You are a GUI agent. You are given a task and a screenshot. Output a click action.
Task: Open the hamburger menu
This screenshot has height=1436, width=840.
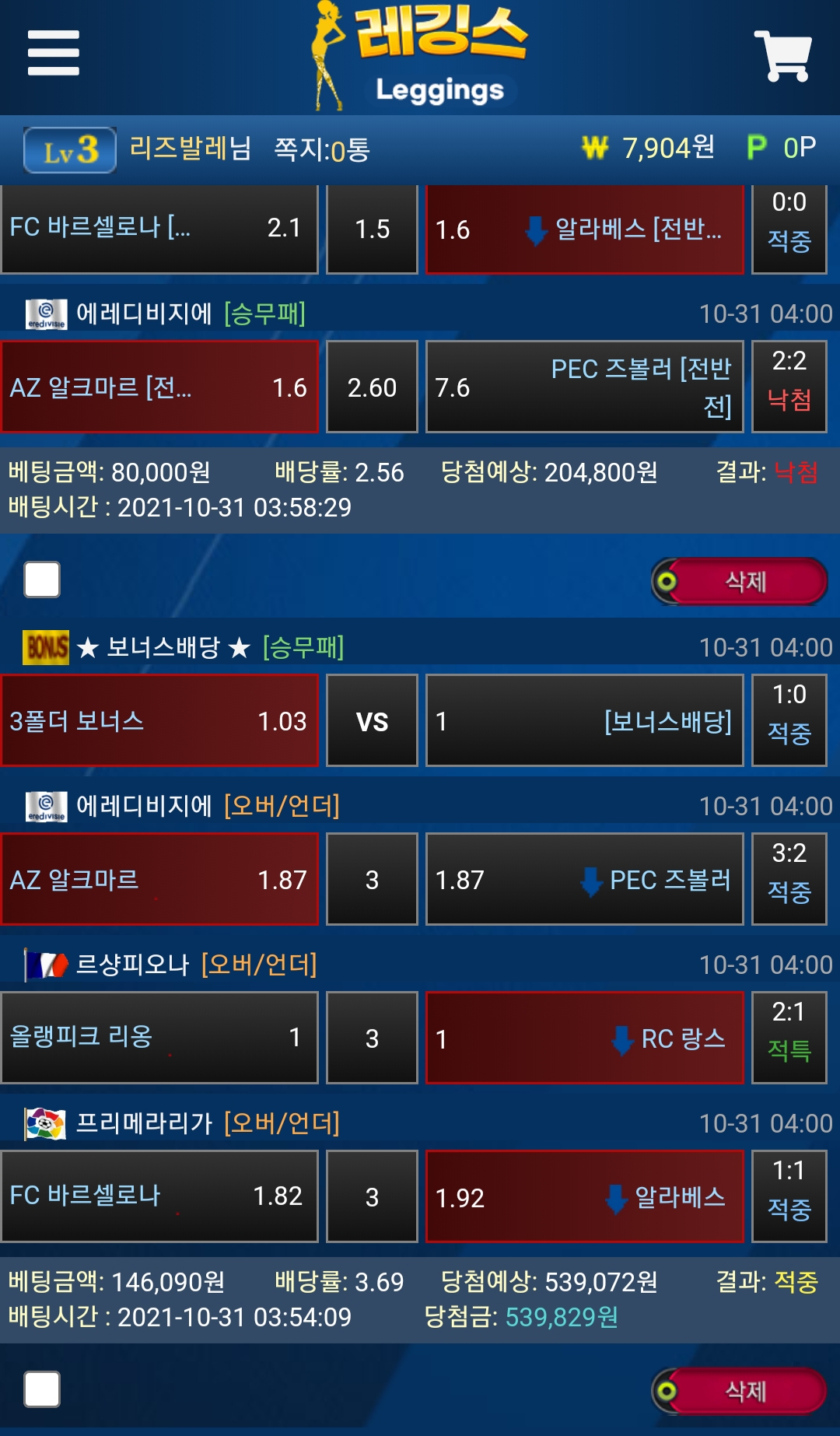[53, 53]
